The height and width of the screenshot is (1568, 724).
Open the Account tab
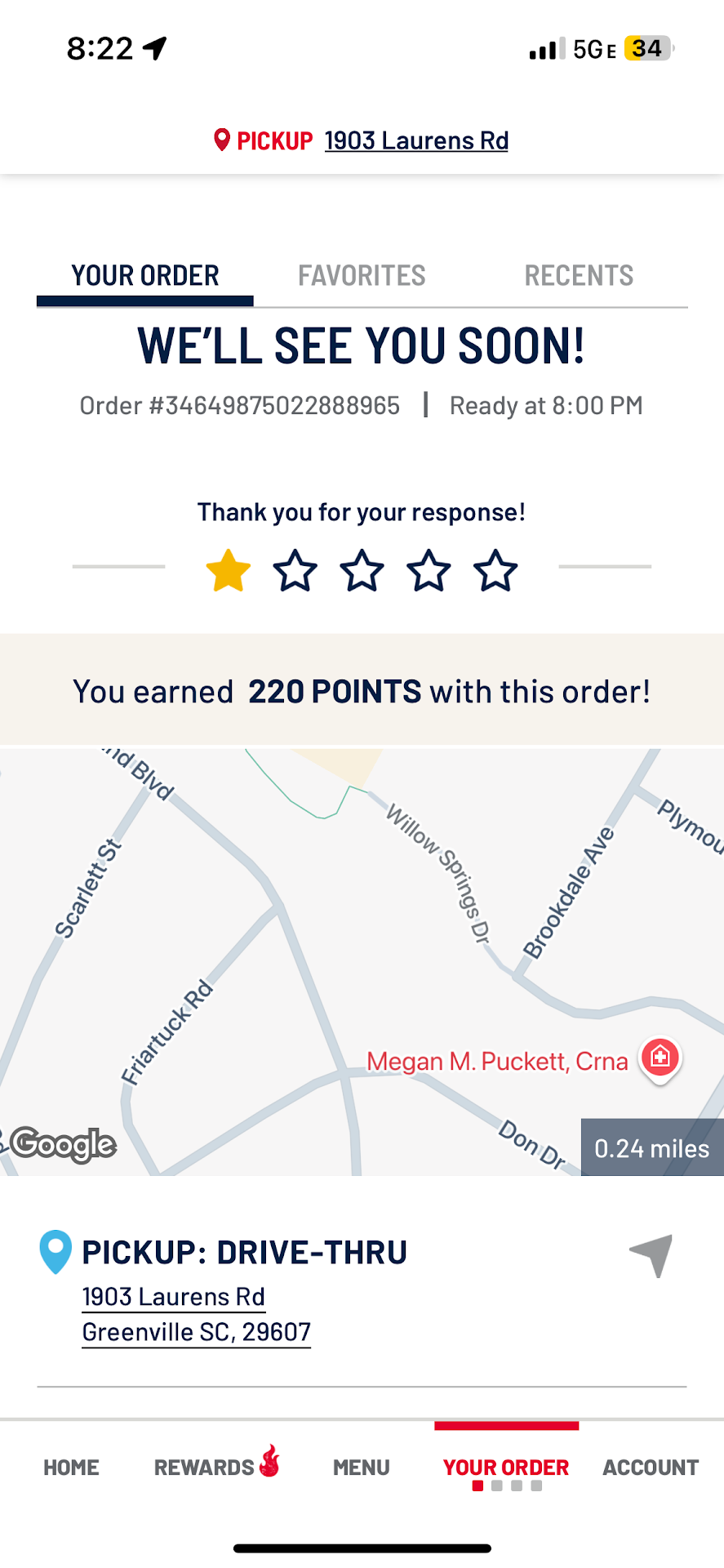click(x=651, y=1468)
